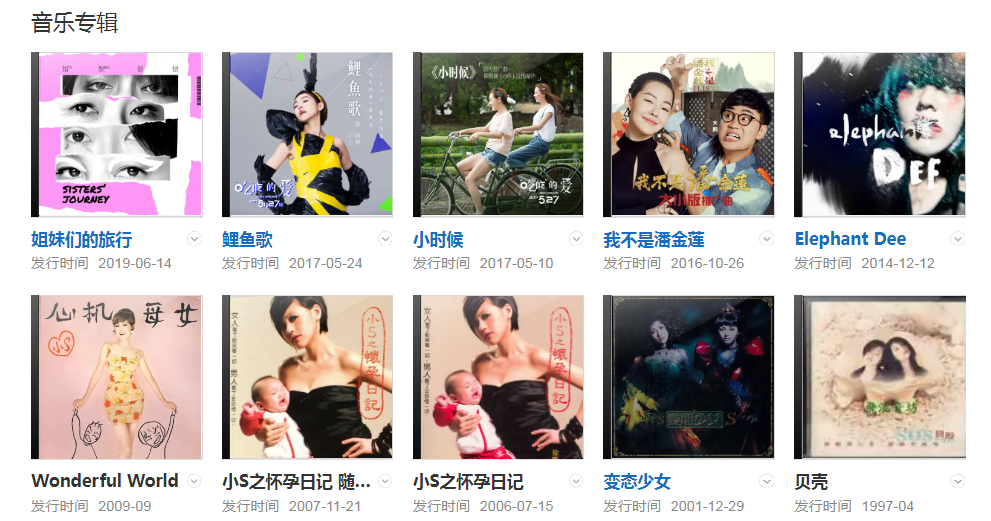This screenshot has height=521, width=991.
Task: Expand details arrow beside 我不是潘金莲
Action: (767, 239)
